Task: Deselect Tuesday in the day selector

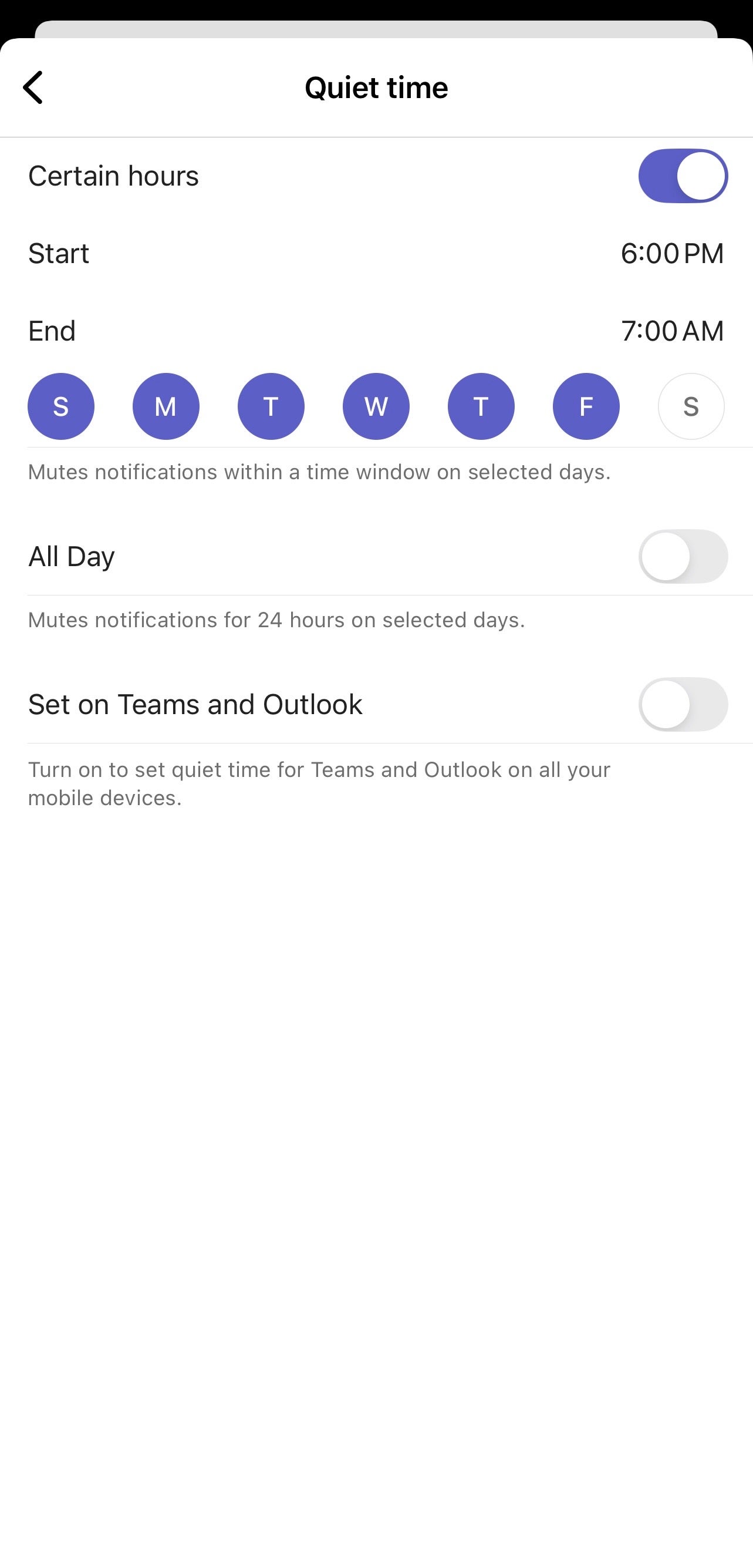Action: pyautogui.click(x=271, y=406)
